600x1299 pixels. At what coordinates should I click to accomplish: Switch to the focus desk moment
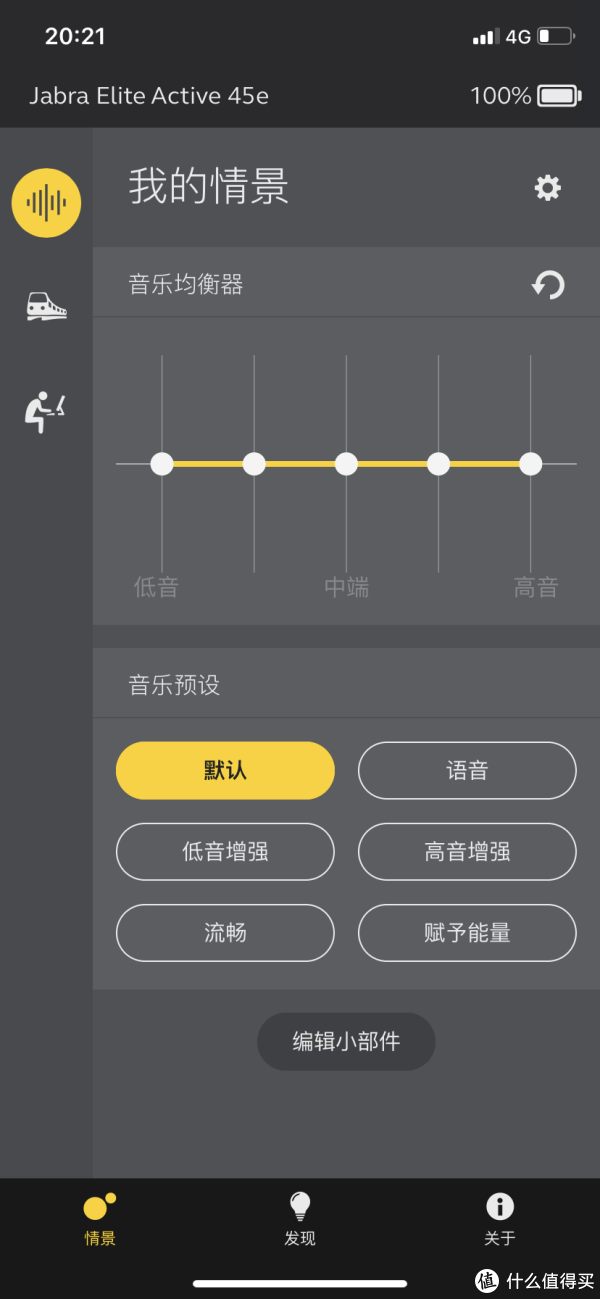46,410
